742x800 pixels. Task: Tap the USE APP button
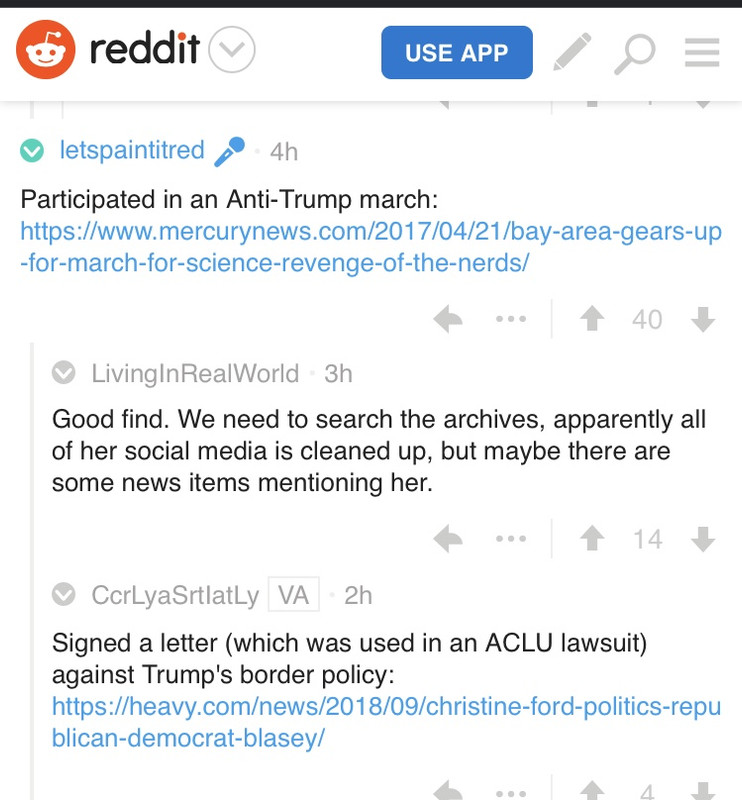click(x=456, y=52)
